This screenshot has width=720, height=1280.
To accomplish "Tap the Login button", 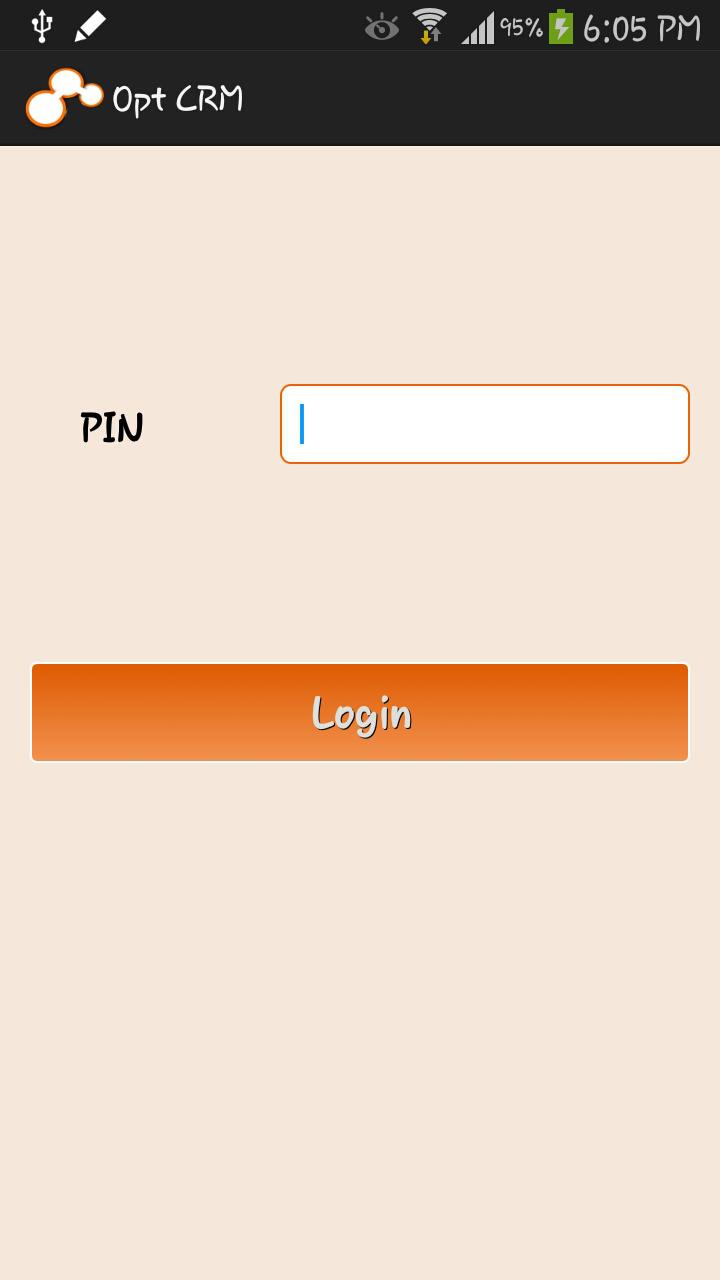I will click(360, 712).
